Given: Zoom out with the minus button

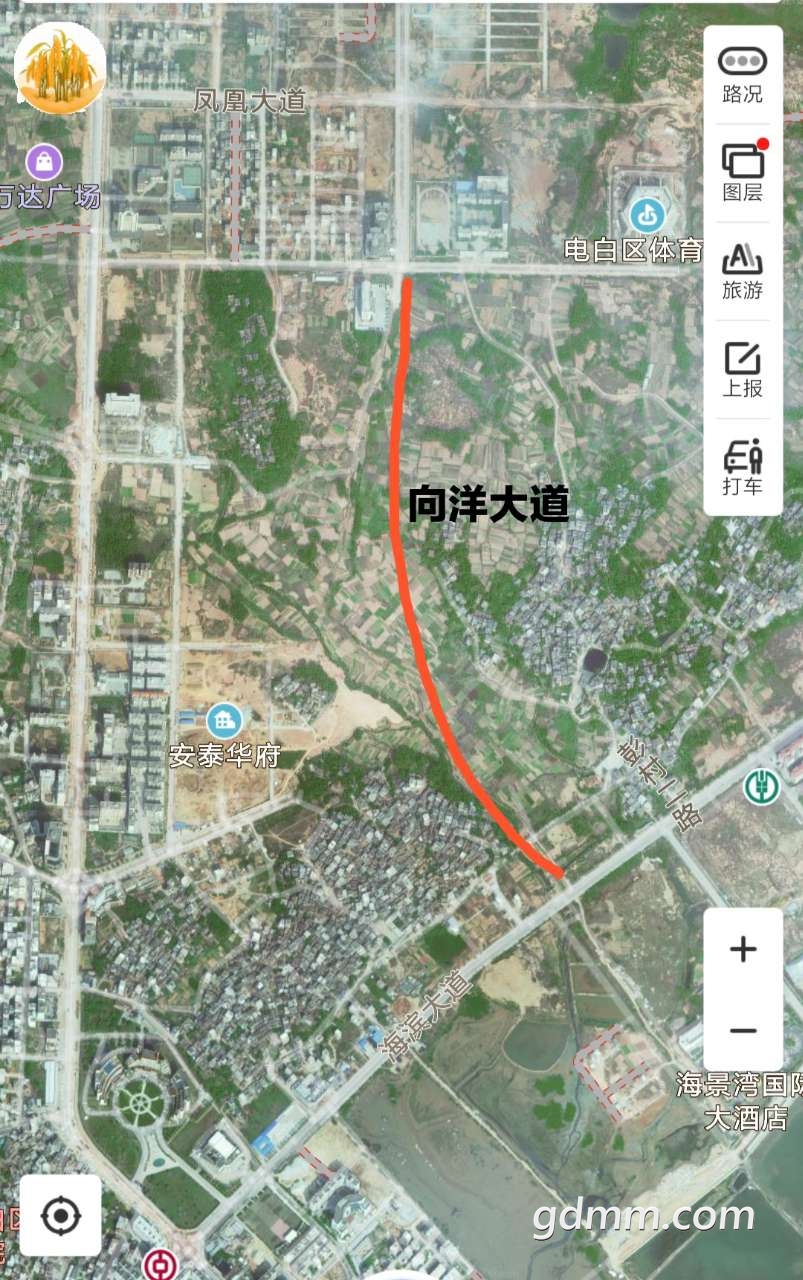Looking at the screenshot, I should pyautogui.click(x=742, y=1030).
